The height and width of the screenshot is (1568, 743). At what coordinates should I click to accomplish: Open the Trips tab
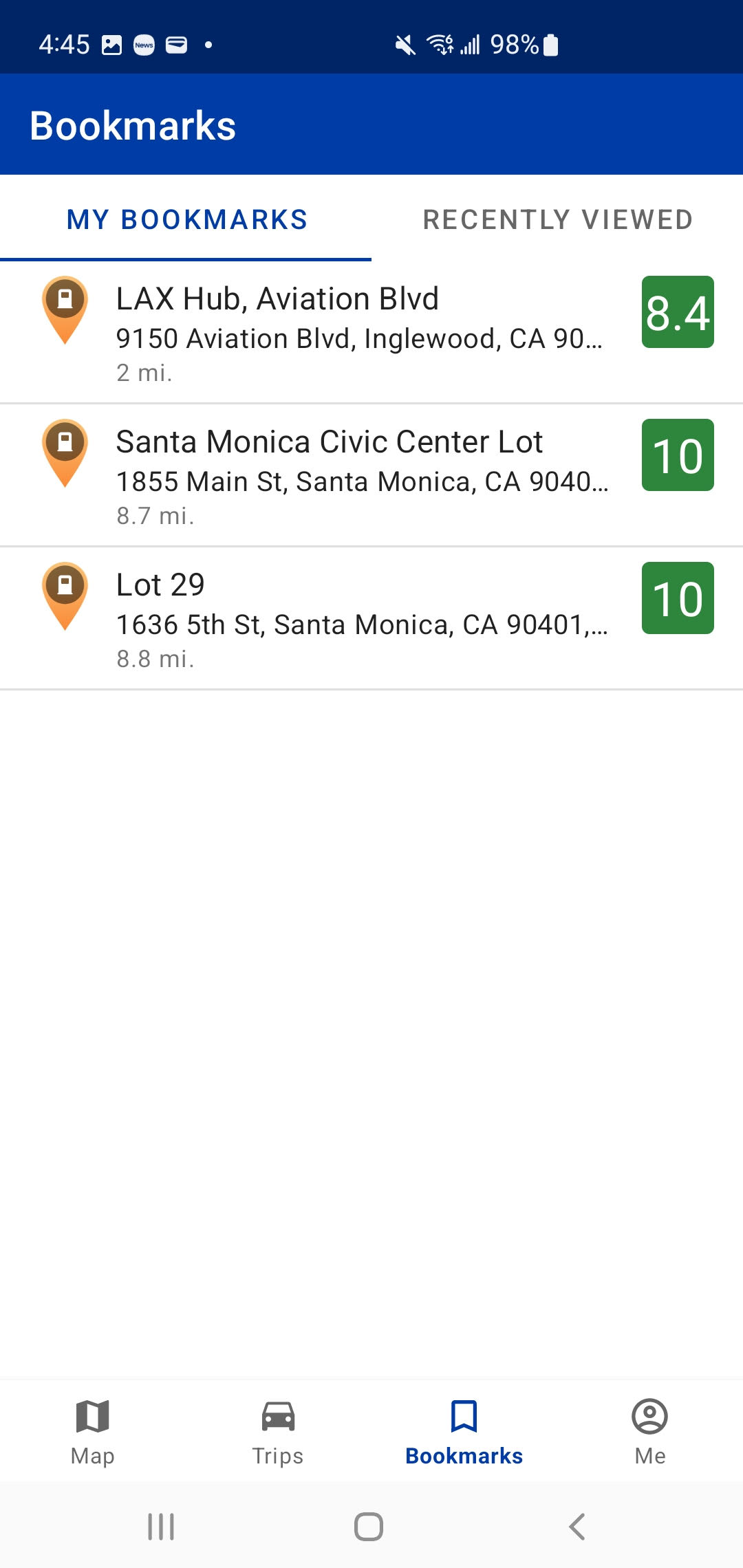278,1432
